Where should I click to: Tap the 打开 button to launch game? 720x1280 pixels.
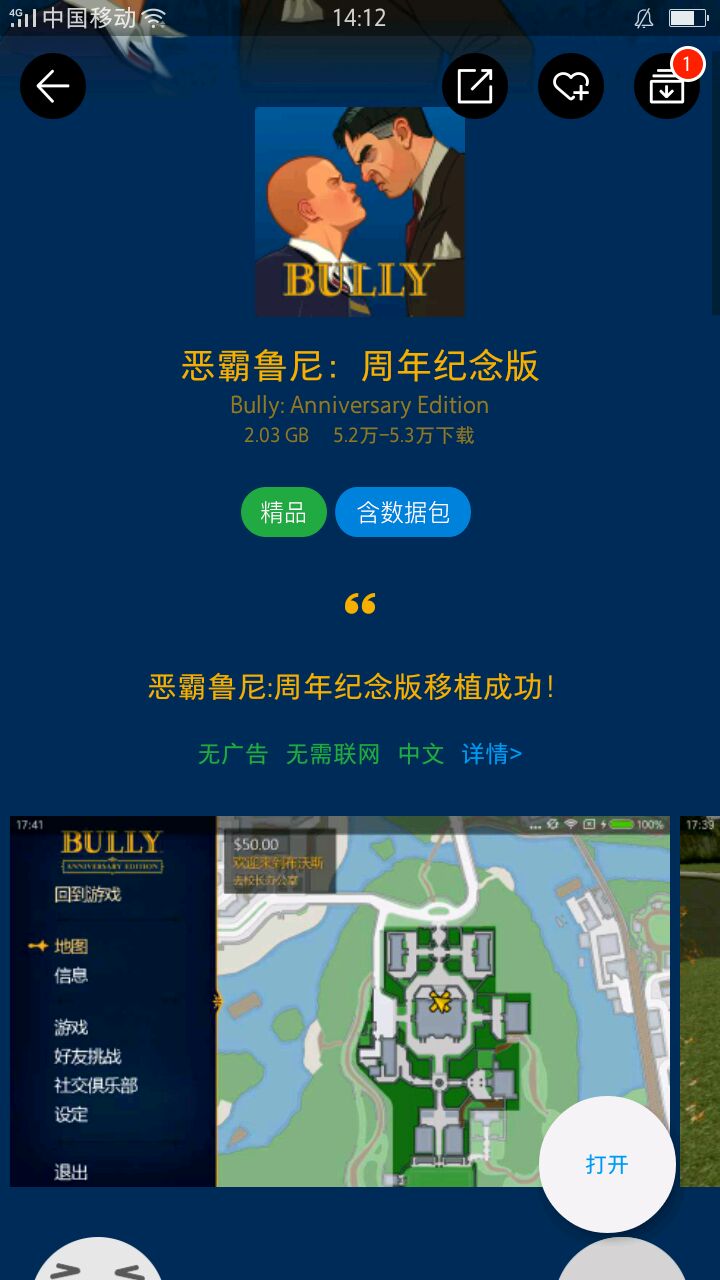607,1164
